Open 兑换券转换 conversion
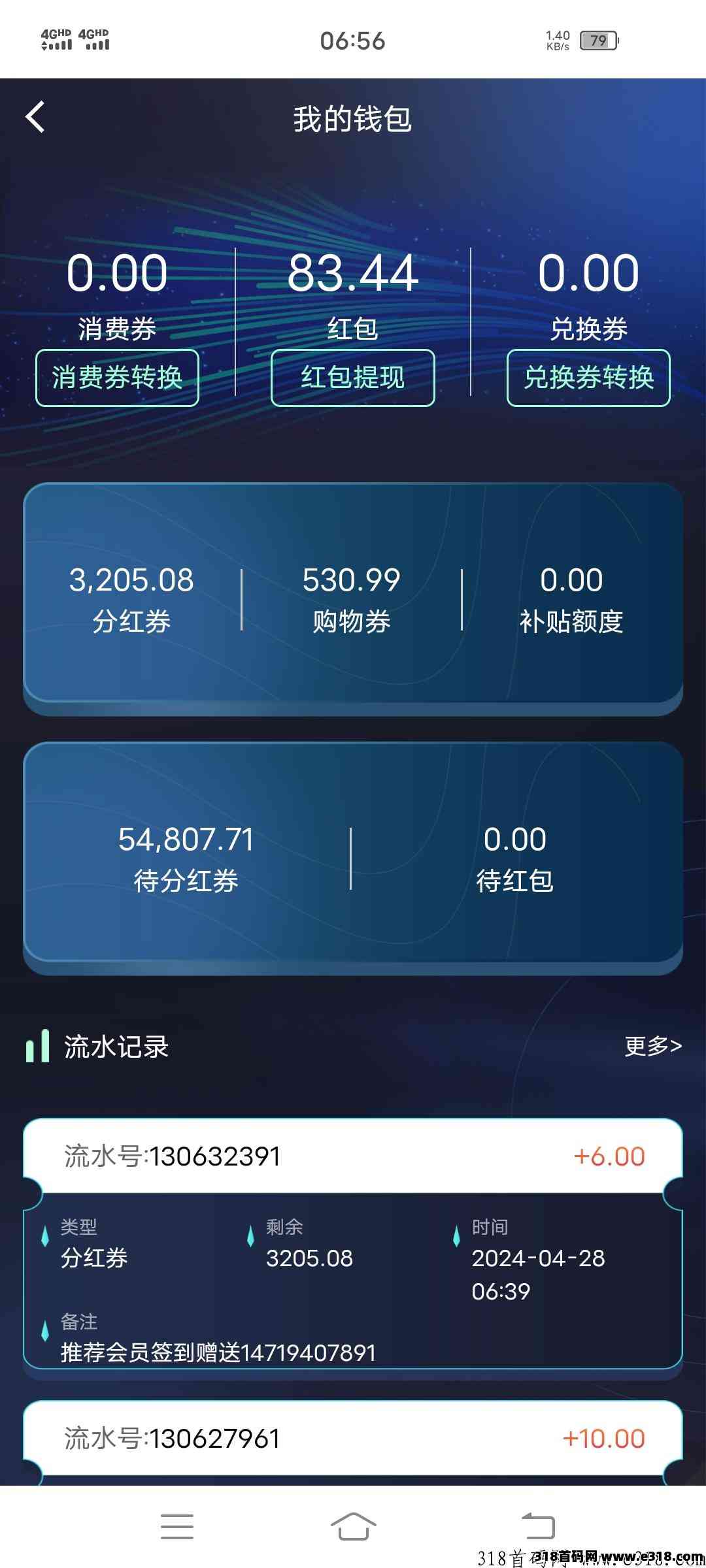The width and height of the screenshot is (706, 1568). click(588, 378)
